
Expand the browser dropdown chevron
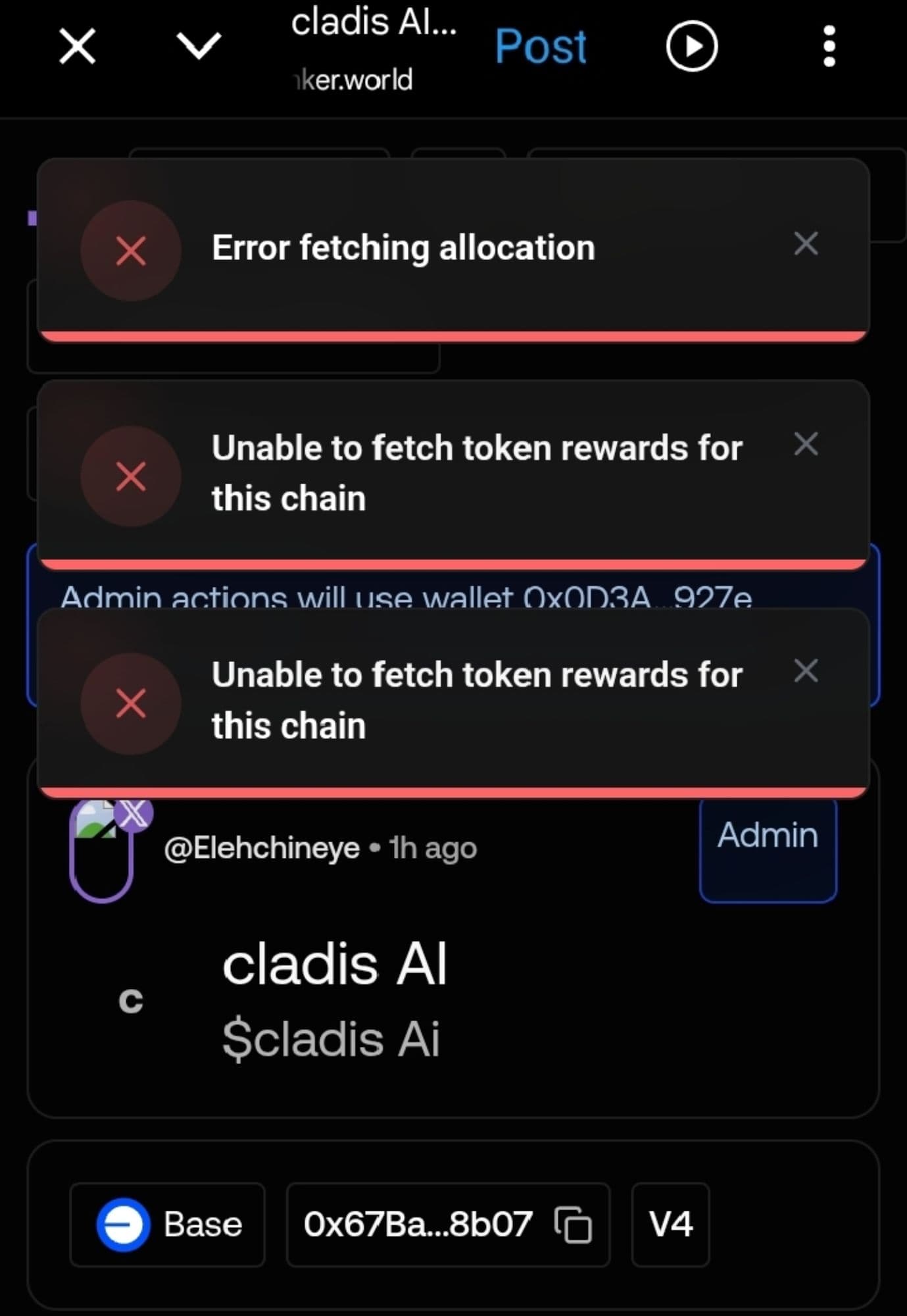pos(199,46)
